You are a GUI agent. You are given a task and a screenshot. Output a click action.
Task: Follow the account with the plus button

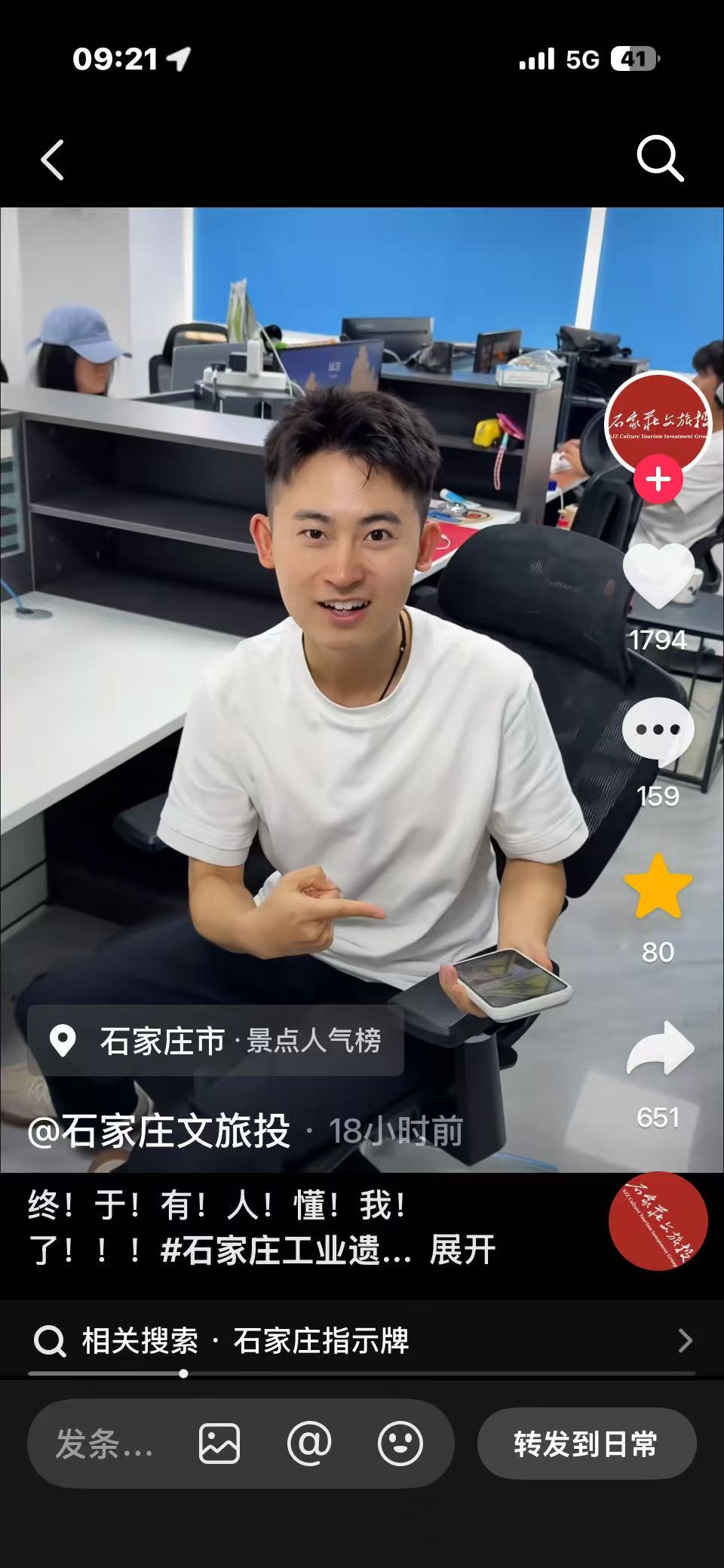[658, 479]
